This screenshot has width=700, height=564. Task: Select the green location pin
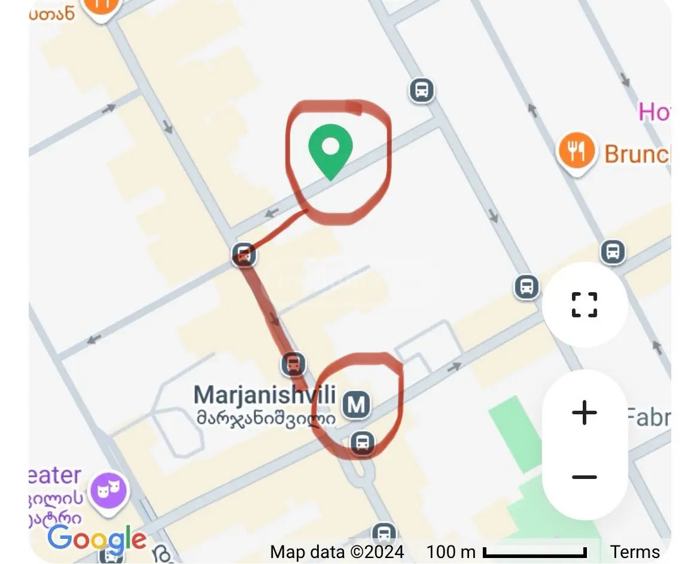330,151
